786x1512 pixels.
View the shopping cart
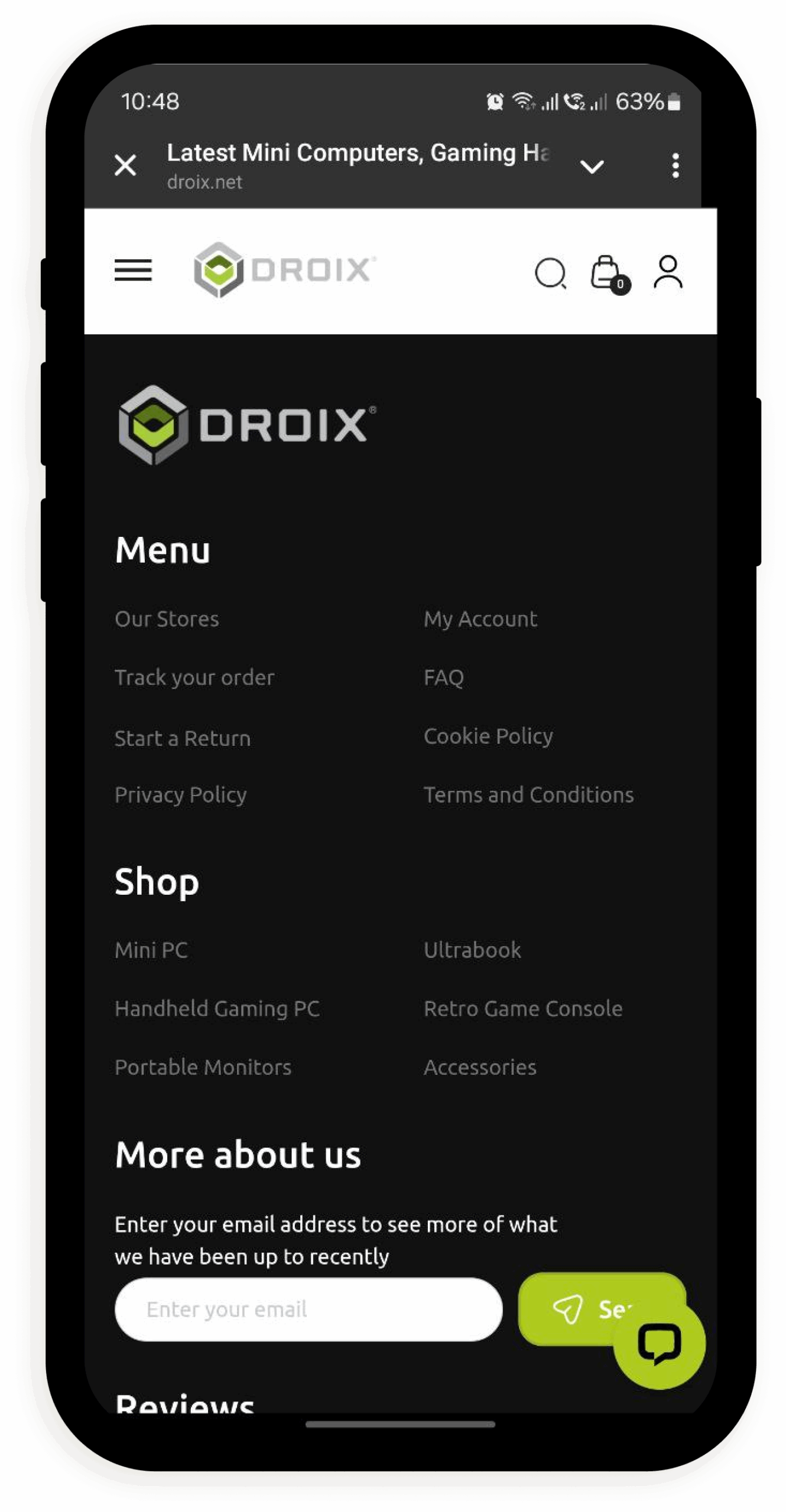click(x=608, y=273)
